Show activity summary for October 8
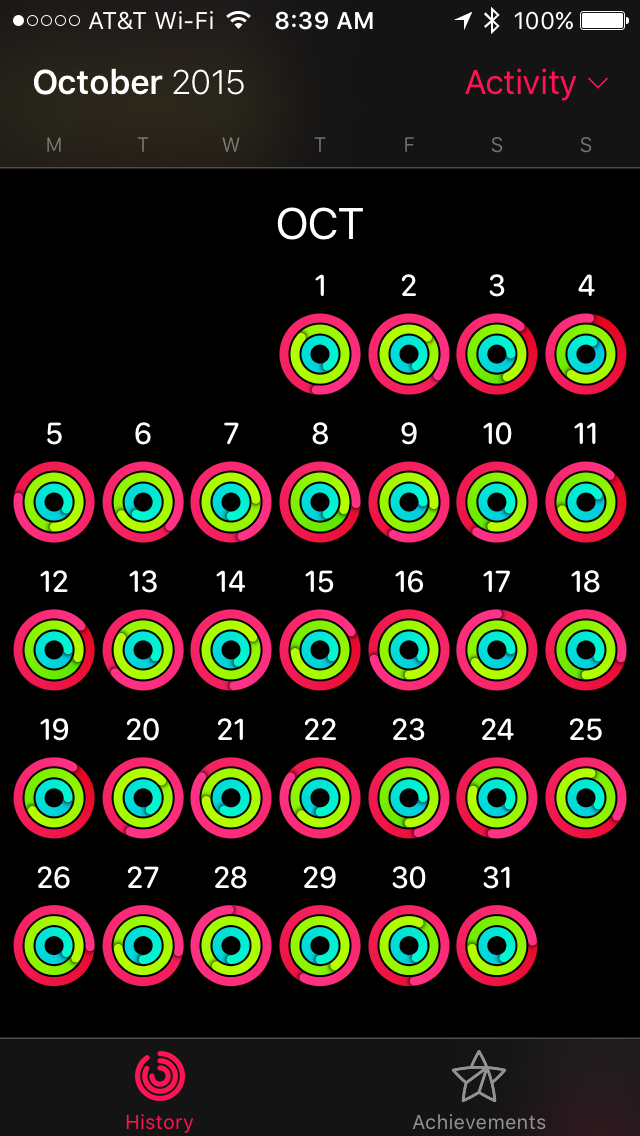The height and width of the screenshot is (1136, 640). pos(320,502)
